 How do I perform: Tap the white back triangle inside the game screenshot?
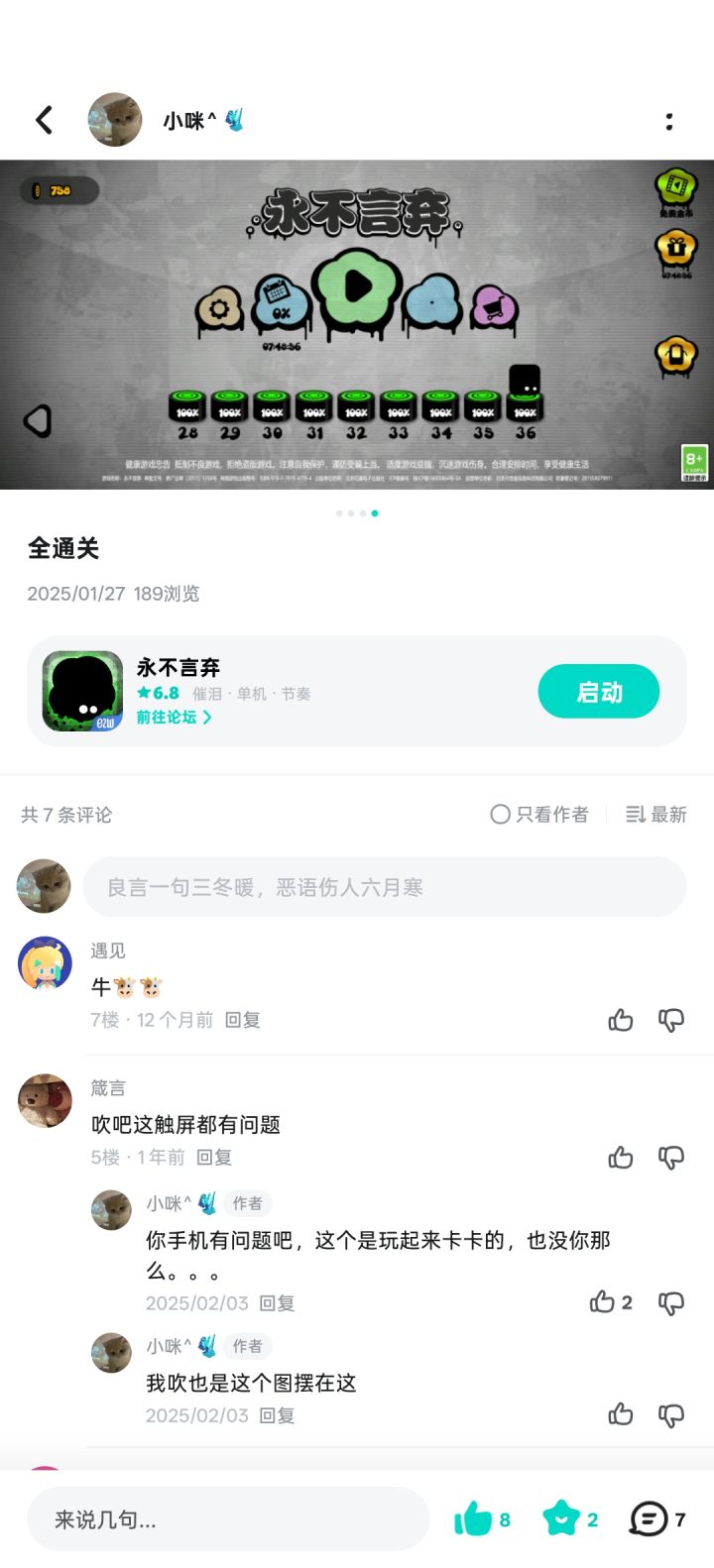tap(39, 420)
